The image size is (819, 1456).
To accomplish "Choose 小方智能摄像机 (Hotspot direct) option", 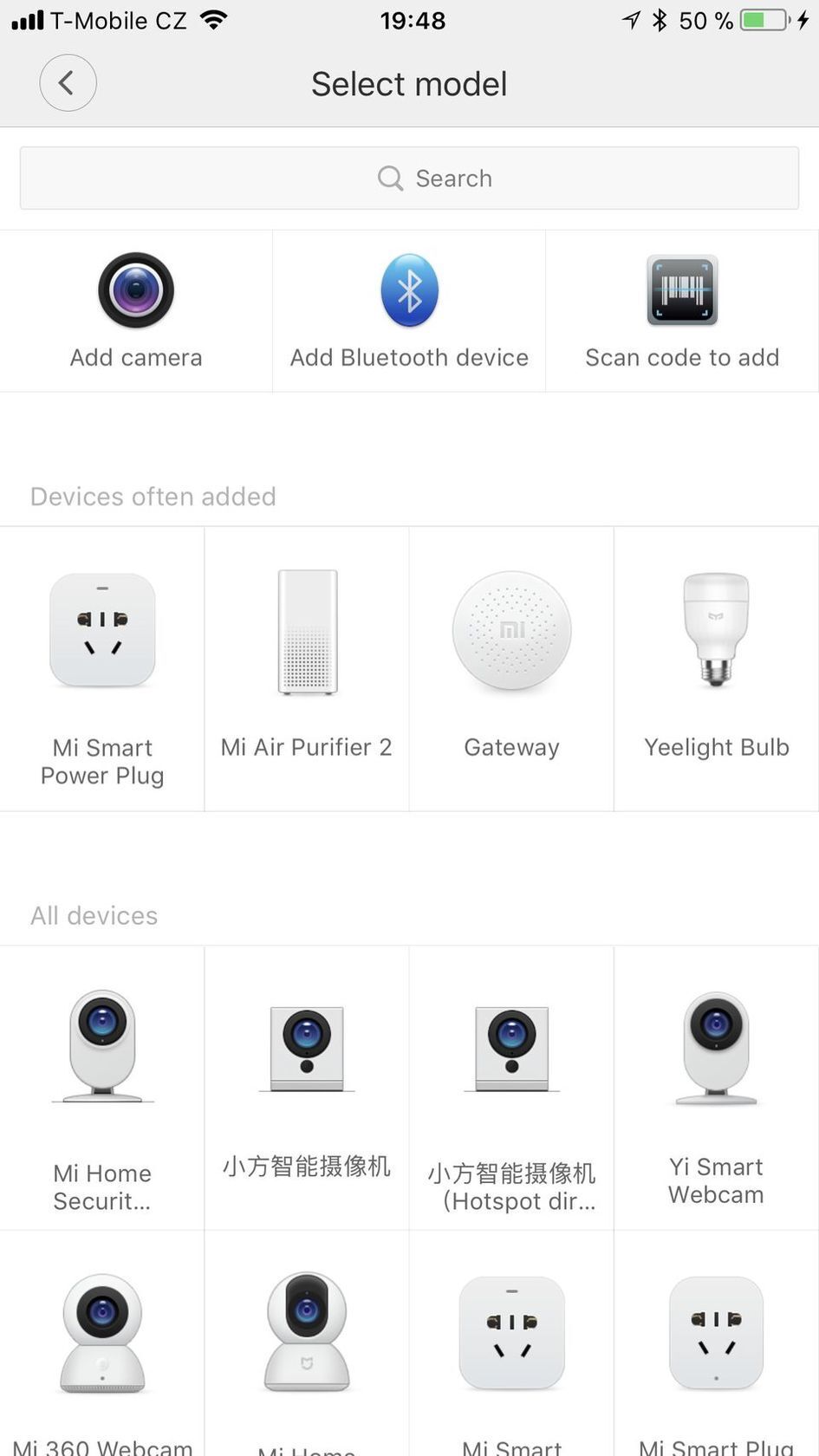I will pos(511,1088).
